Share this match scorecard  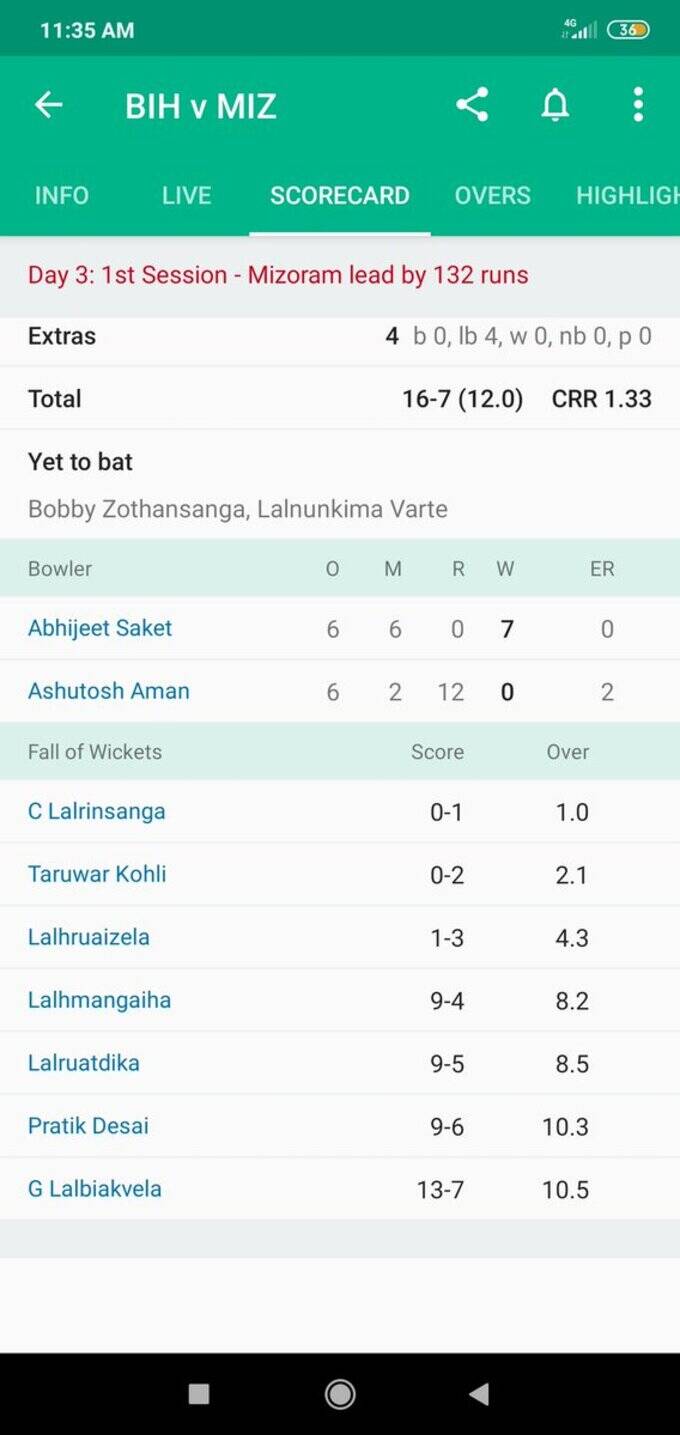click(x=472, y=105)
